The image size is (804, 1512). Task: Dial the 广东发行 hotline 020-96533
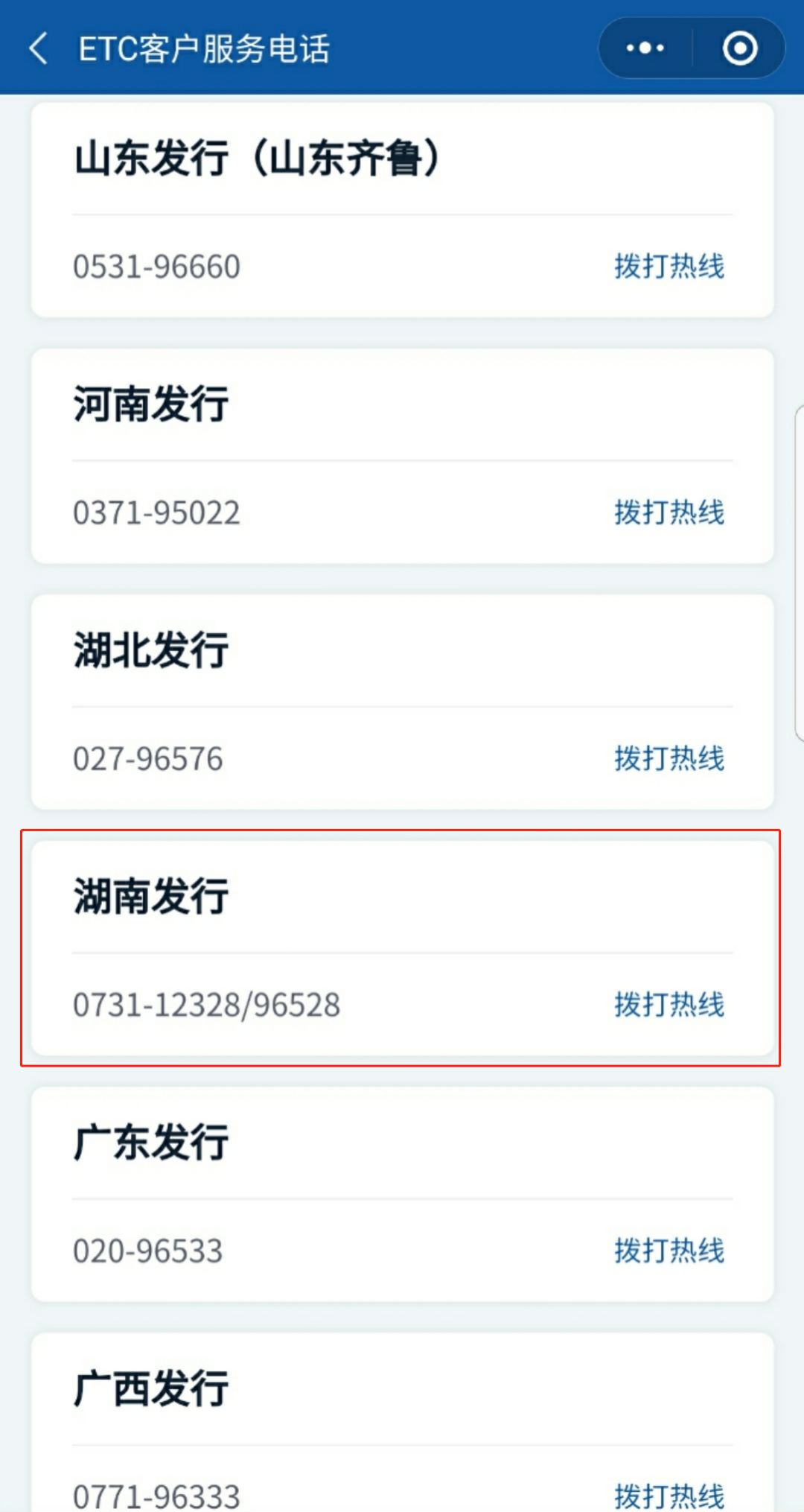point(669,1250)
